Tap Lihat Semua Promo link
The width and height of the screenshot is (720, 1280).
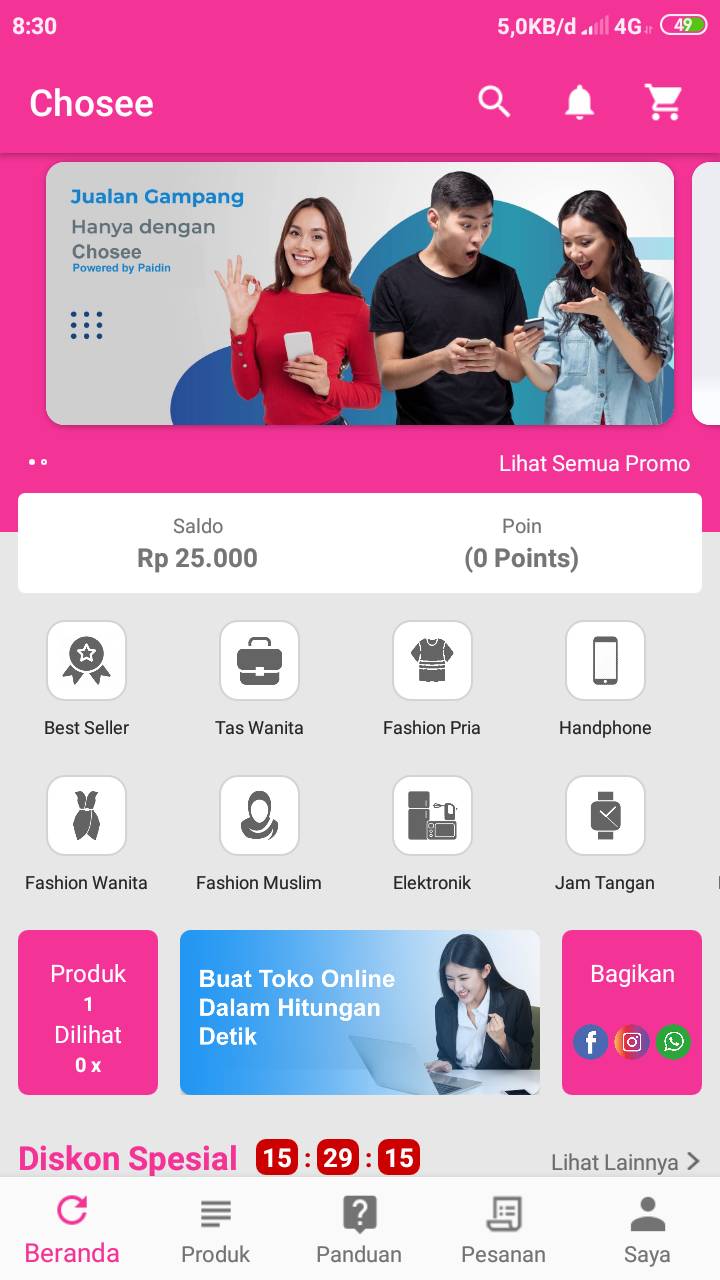tap(594, 463)
